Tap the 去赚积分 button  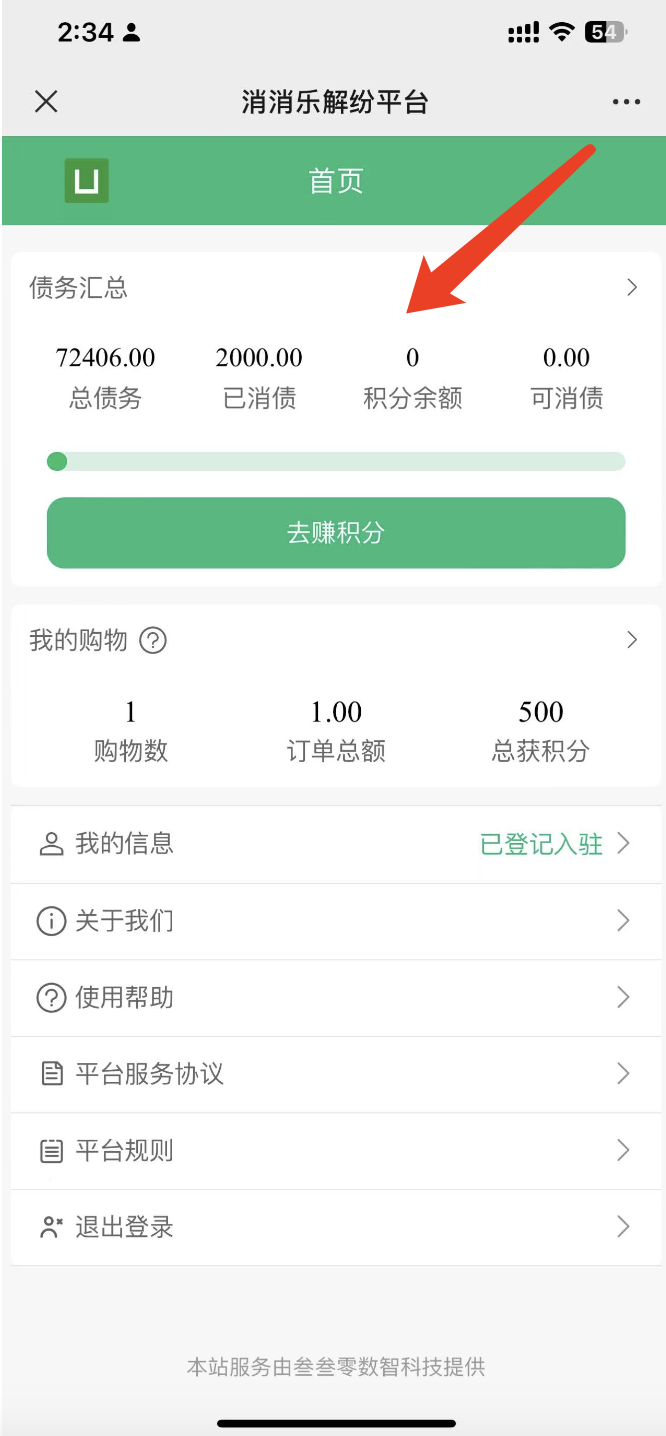click(x=336, y=533)
